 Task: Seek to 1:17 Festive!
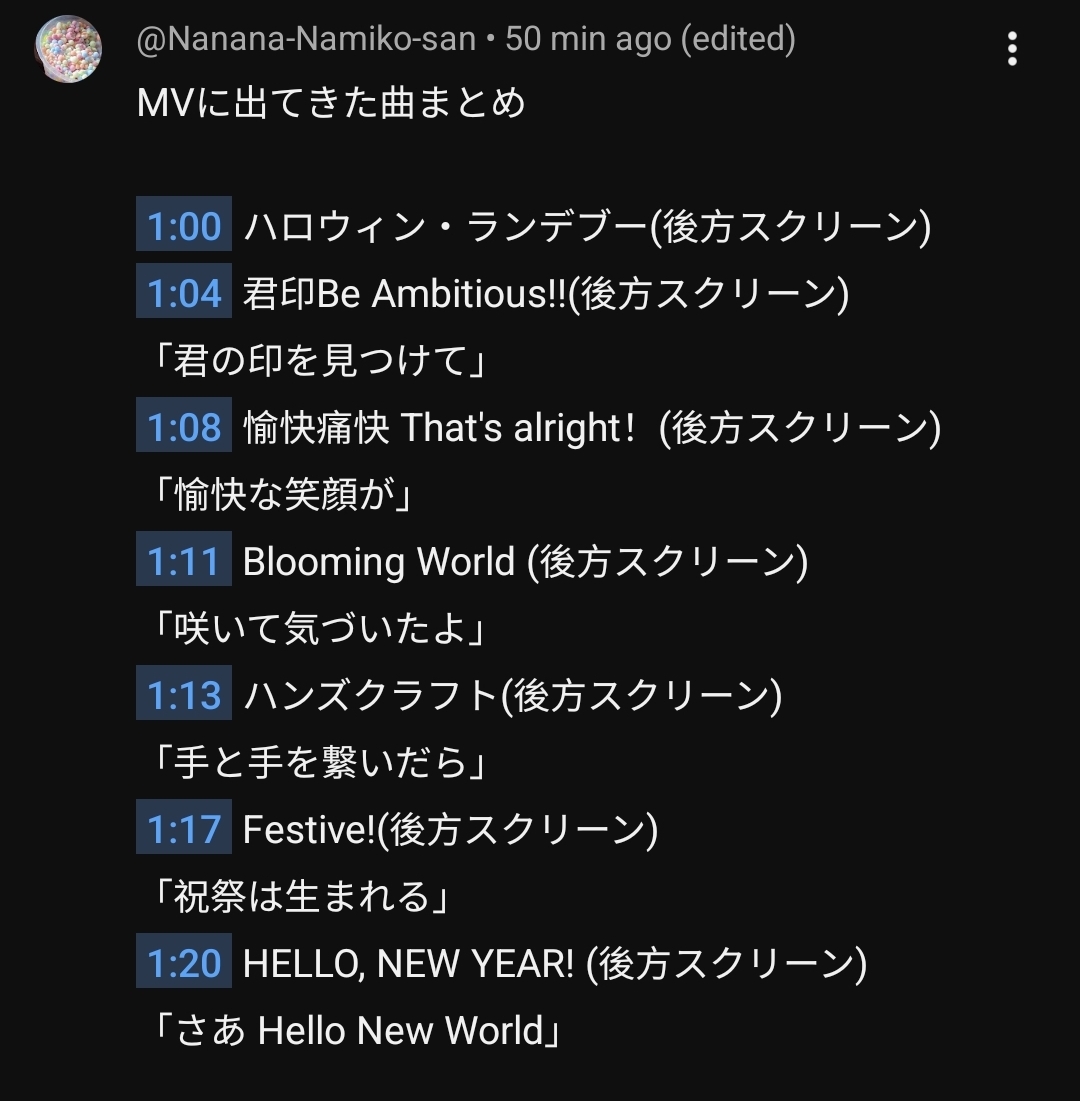coord(184,829)
